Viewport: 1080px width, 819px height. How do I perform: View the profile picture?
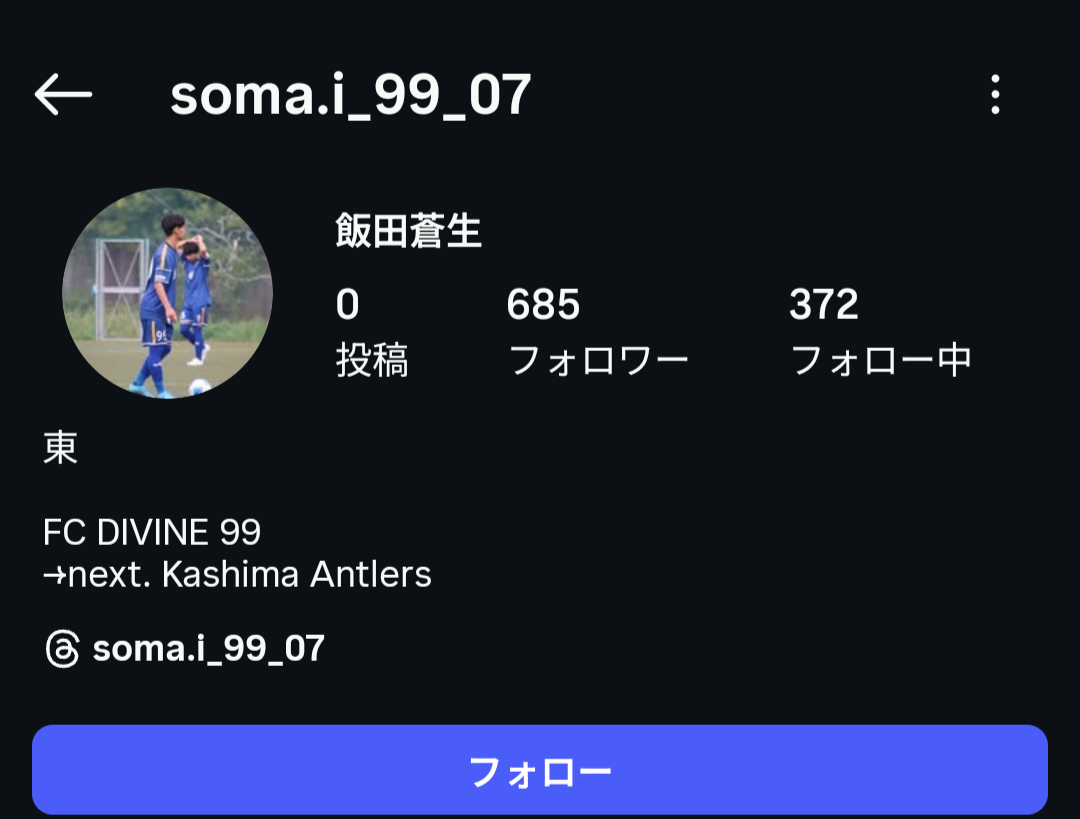click(168, 293)
